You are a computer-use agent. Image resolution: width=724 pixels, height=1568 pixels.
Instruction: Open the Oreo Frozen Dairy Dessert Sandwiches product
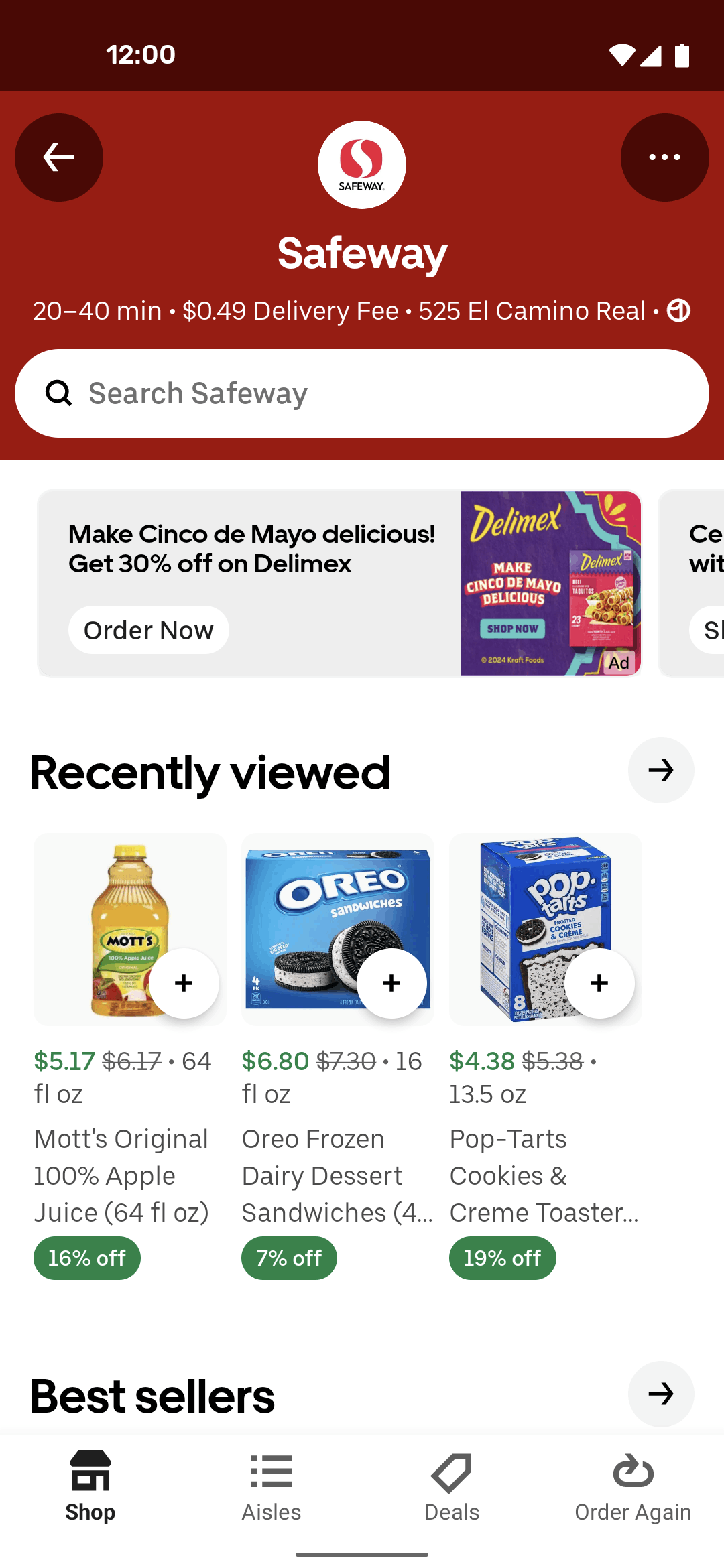point(337,1176)
